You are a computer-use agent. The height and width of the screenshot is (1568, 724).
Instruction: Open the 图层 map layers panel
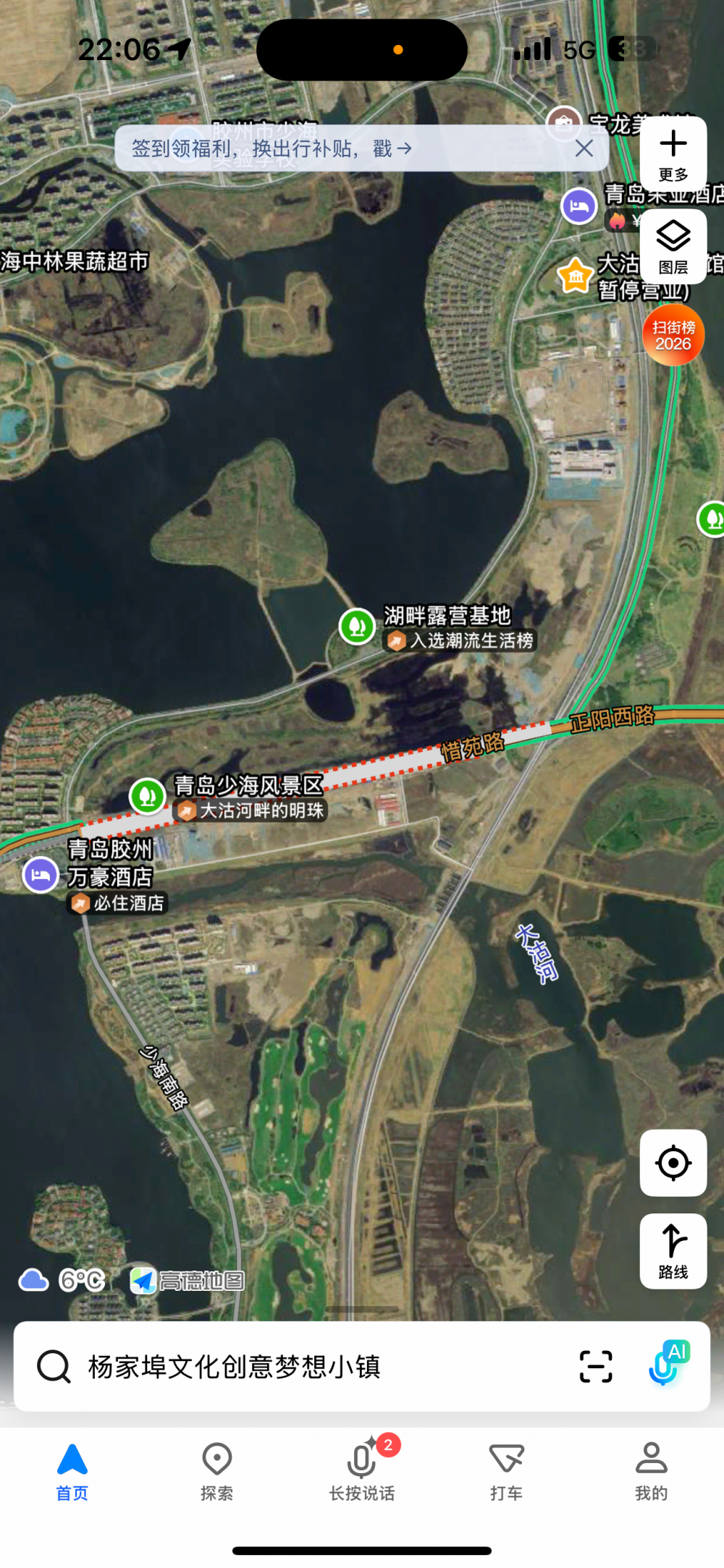(x=673, y=246)
